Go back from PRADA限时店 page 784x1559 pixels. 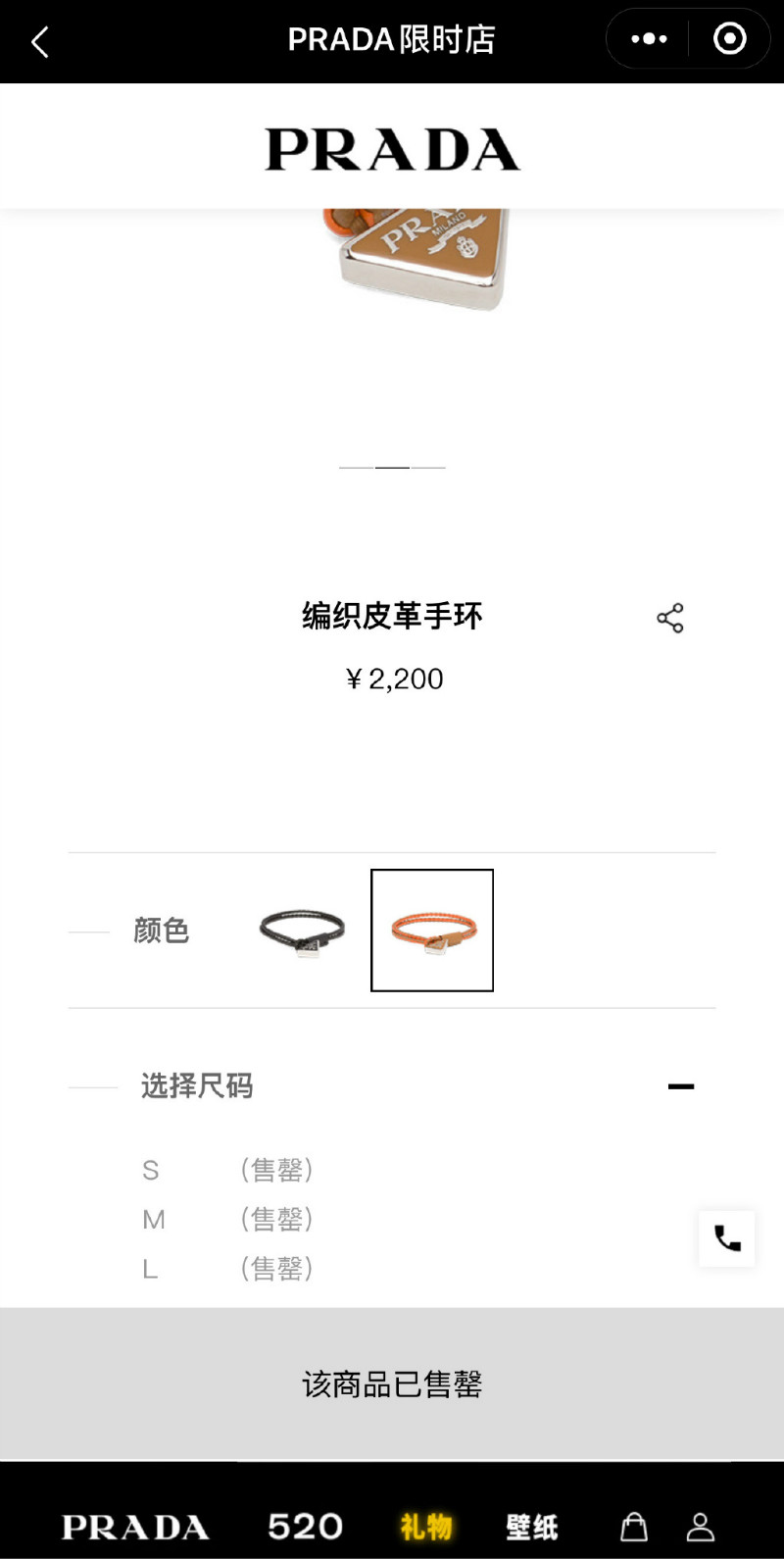pos(40,41)
